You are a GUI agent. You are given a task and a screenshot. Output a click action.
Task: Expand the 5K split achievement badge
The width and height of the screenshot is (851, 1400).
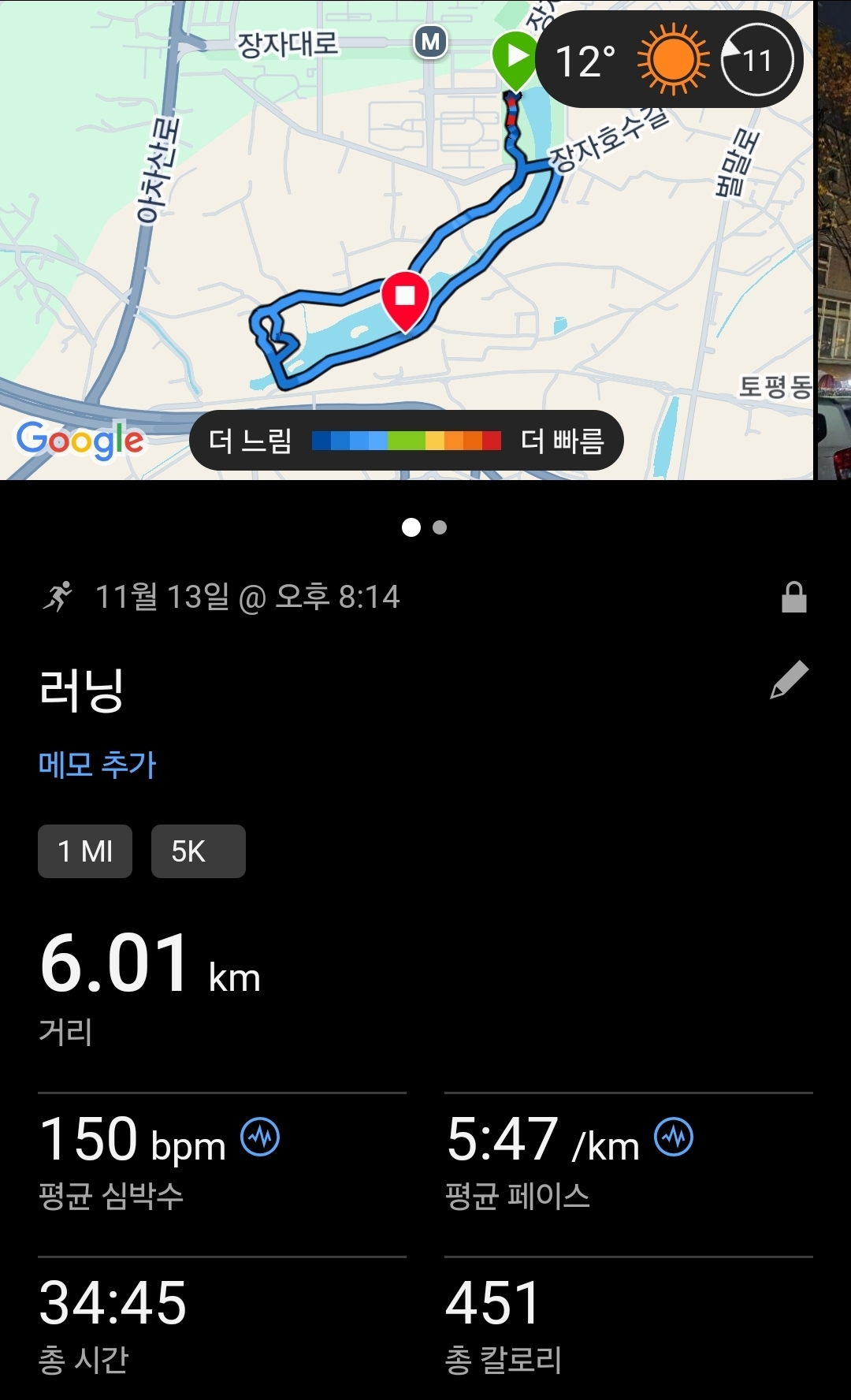click(198, 851)
